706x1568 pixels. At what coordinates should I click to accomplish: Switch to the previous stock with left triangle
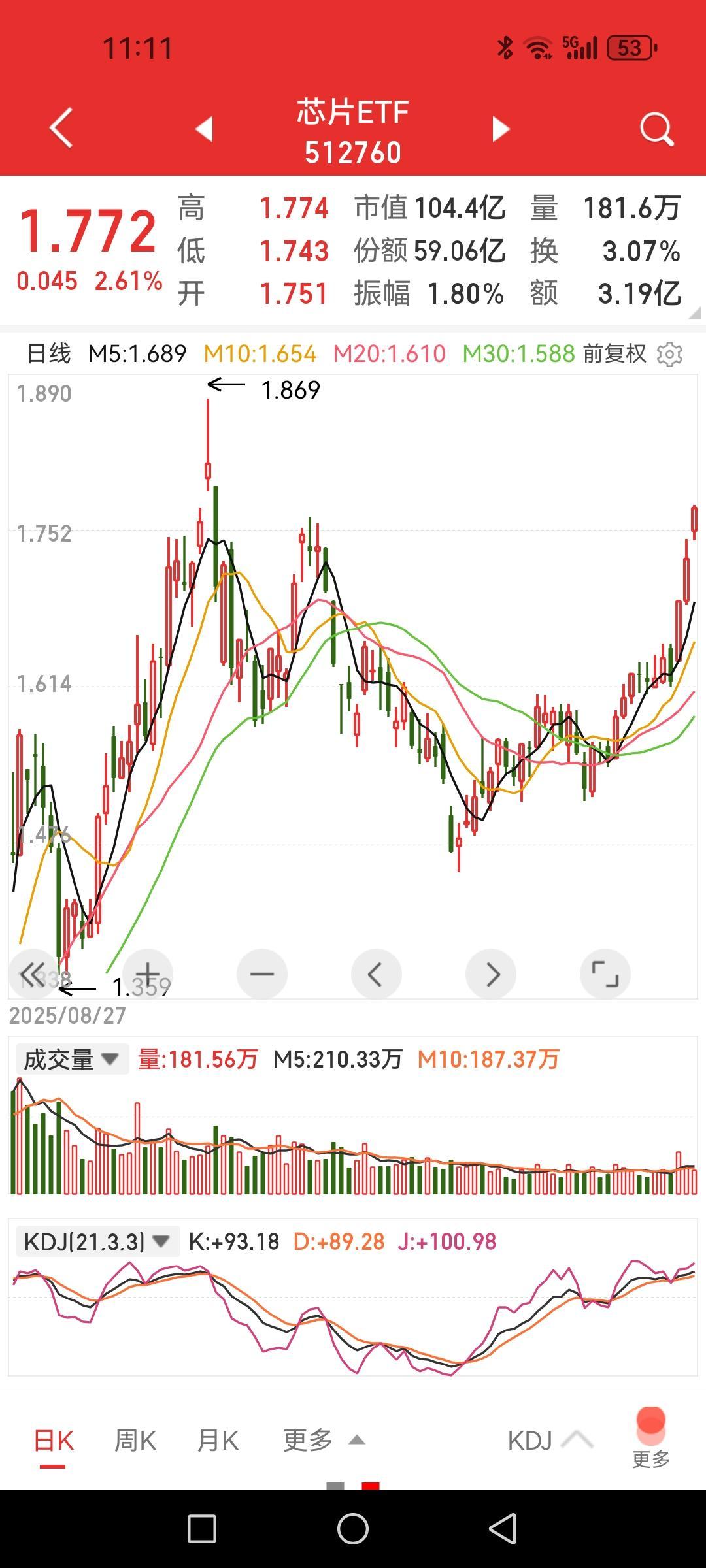tap(205, 128)
